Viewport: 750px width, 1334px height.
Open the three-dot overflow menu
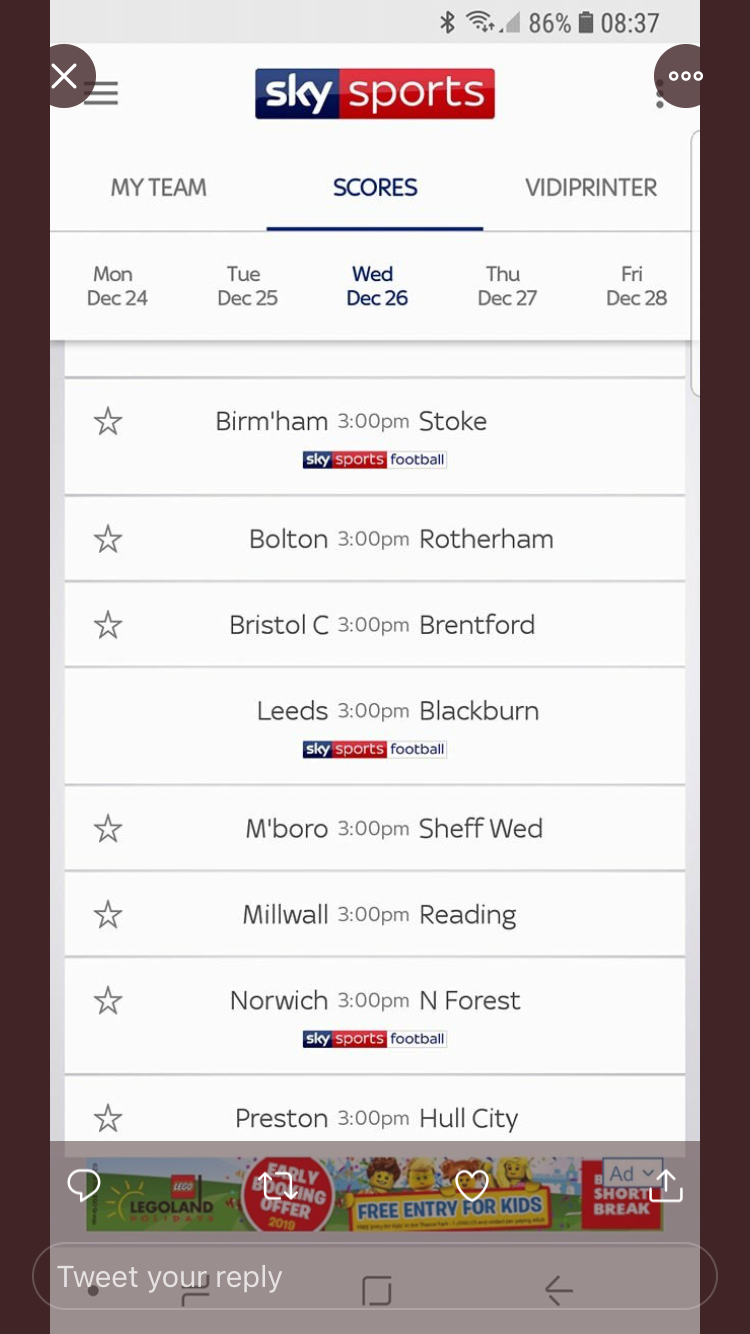(x=686, y=76)
